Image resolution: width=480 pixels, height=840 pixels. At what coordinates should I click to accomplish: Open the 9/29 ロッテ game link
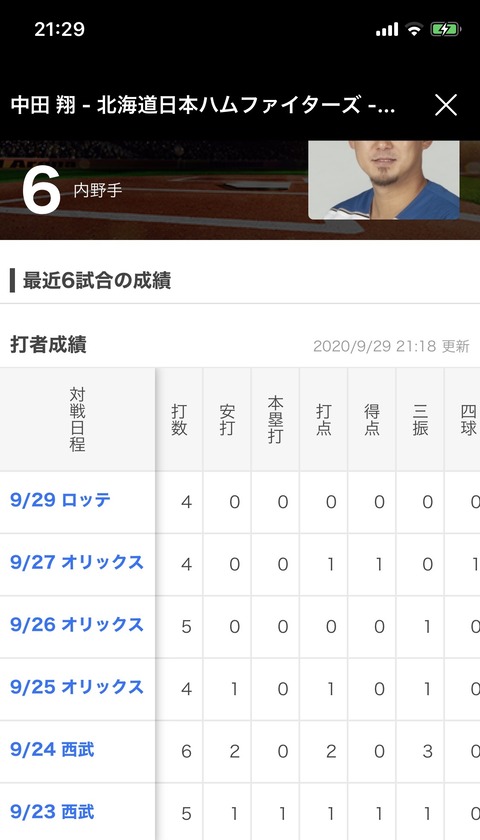click(x=61, y=500)
